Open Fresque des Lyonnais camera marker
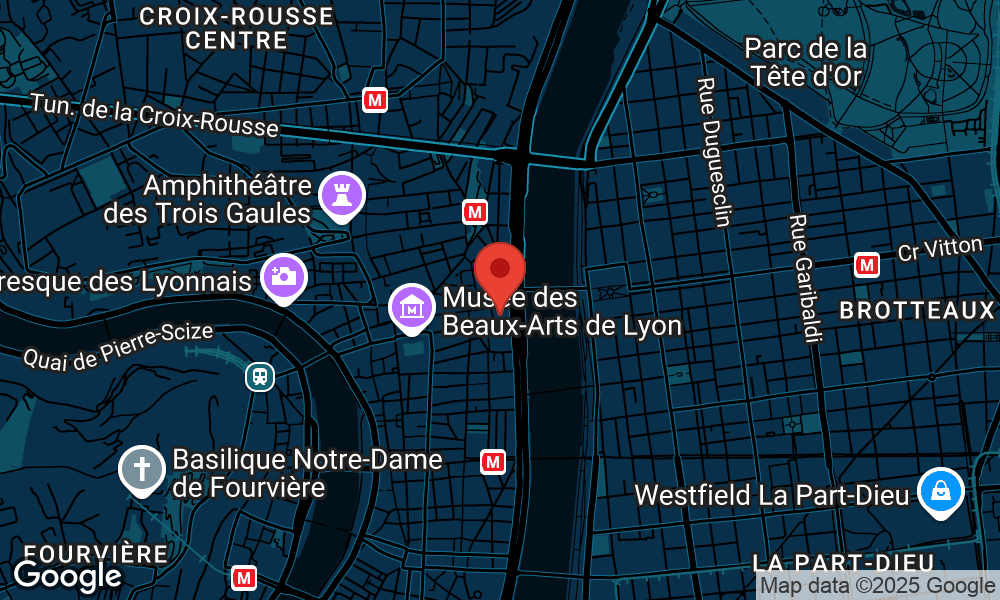 (x=284, y=277)
